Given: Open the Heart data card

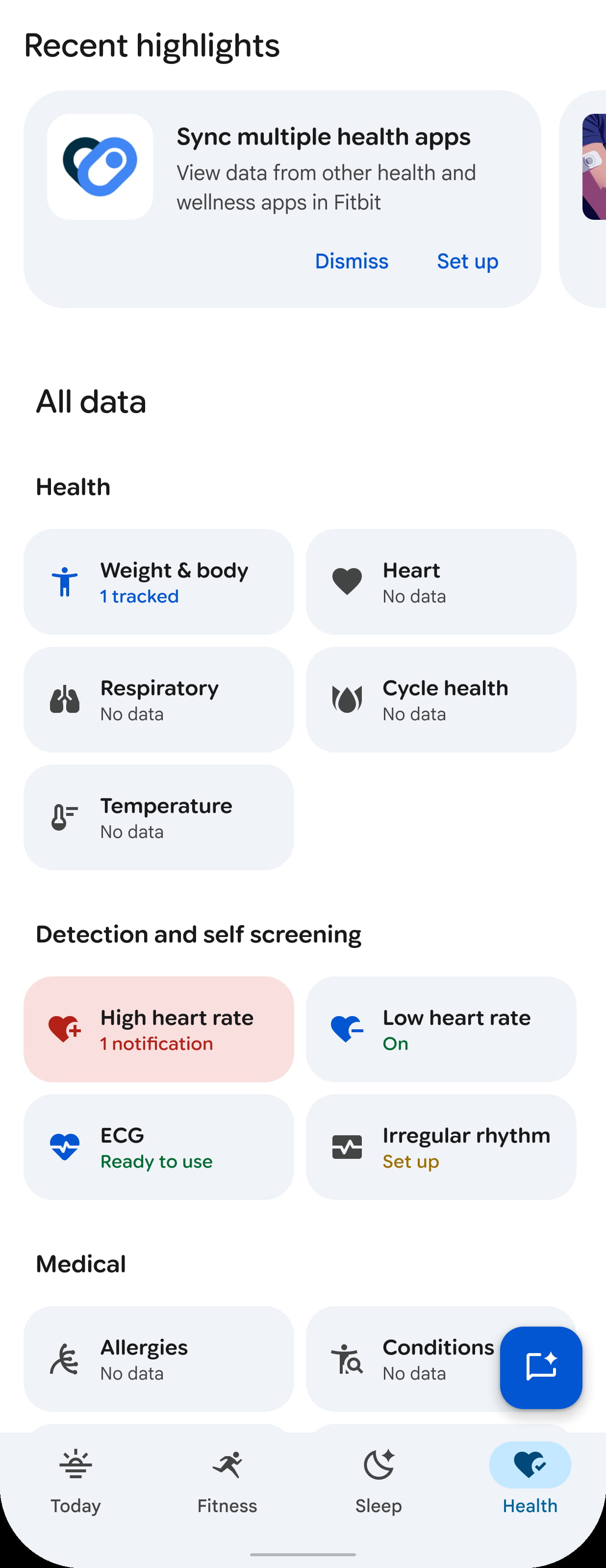Looking at the screenshot, I should pyautogui.click(x=440, y=582).
